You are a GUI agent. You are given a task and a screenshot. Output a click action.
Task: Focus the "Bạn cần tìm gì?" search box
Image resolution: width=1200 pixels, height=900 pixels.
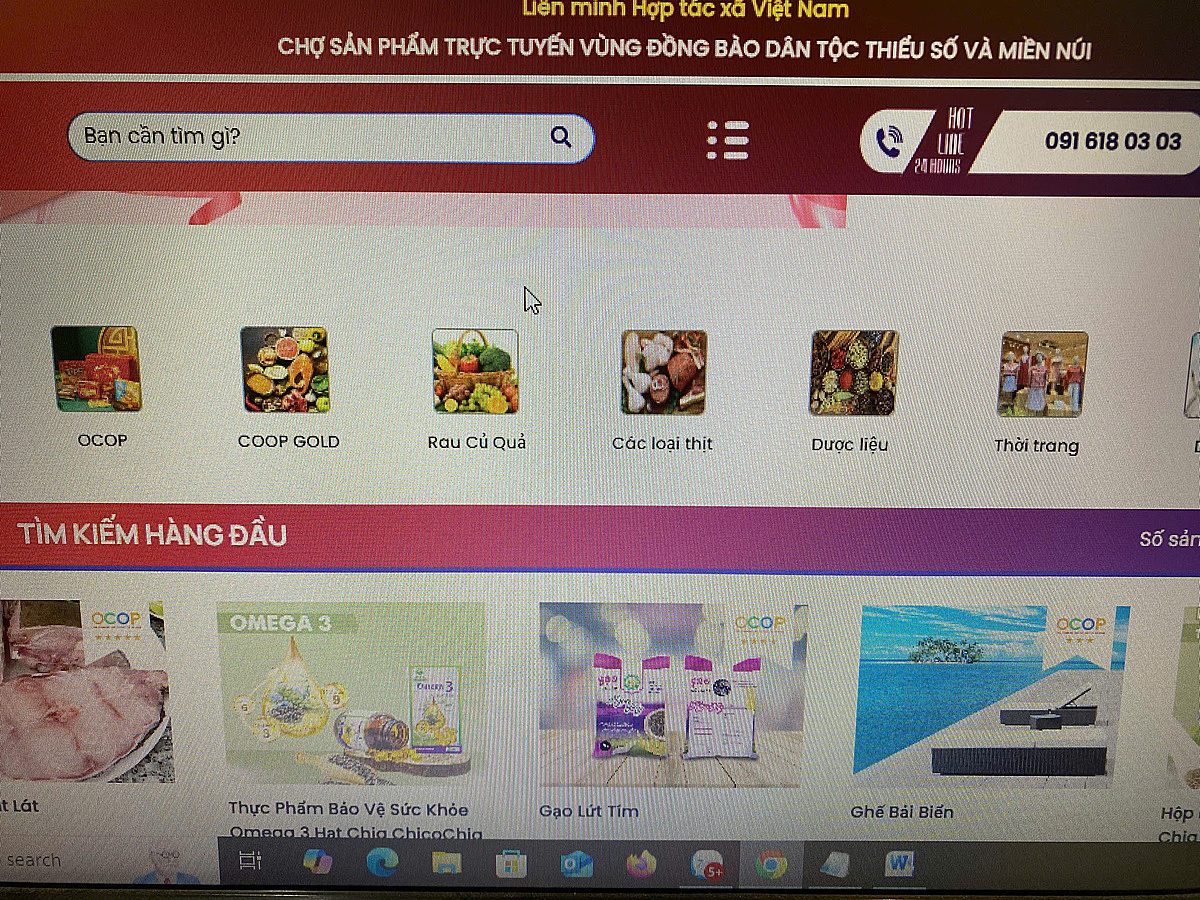point(300,137)
